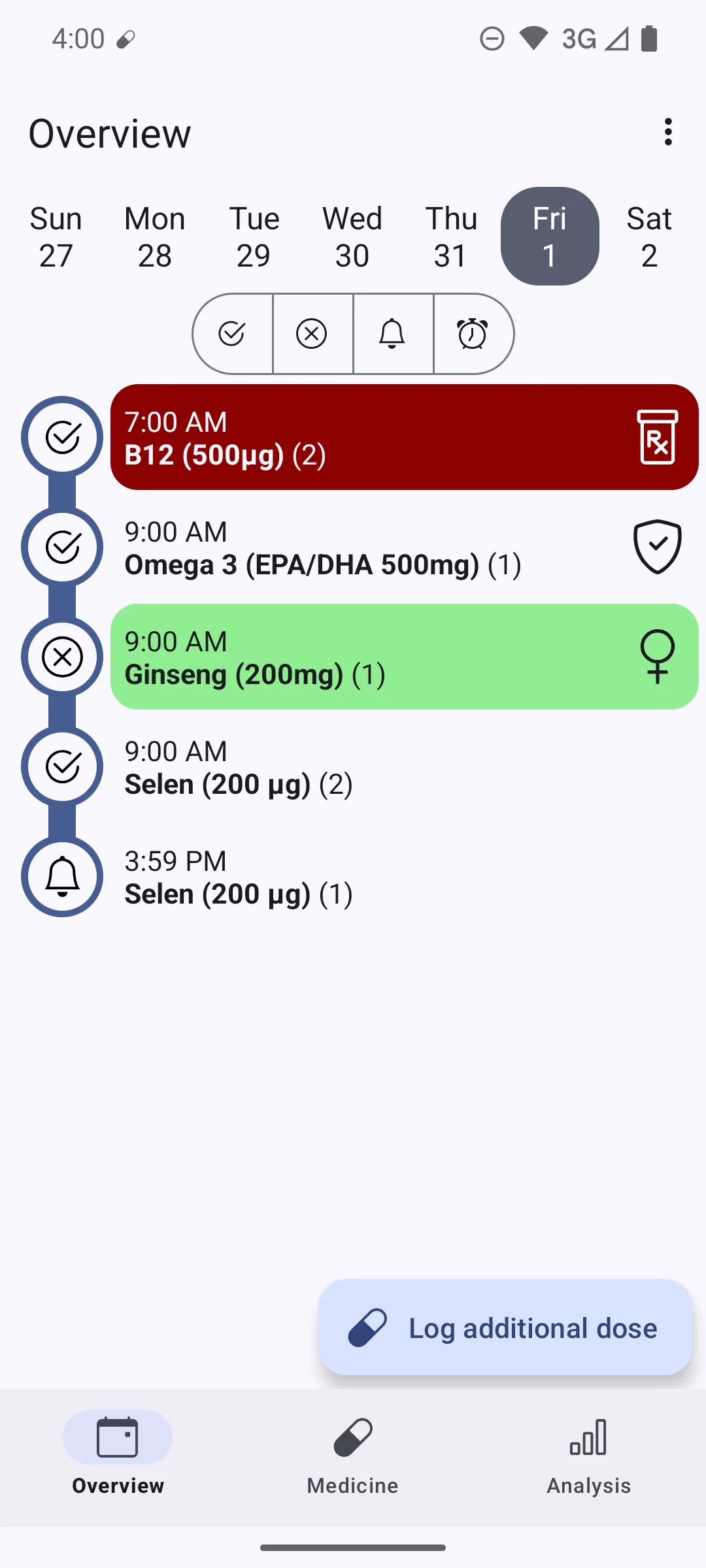Select Monday 28 in the week strip

pos(155,237)
